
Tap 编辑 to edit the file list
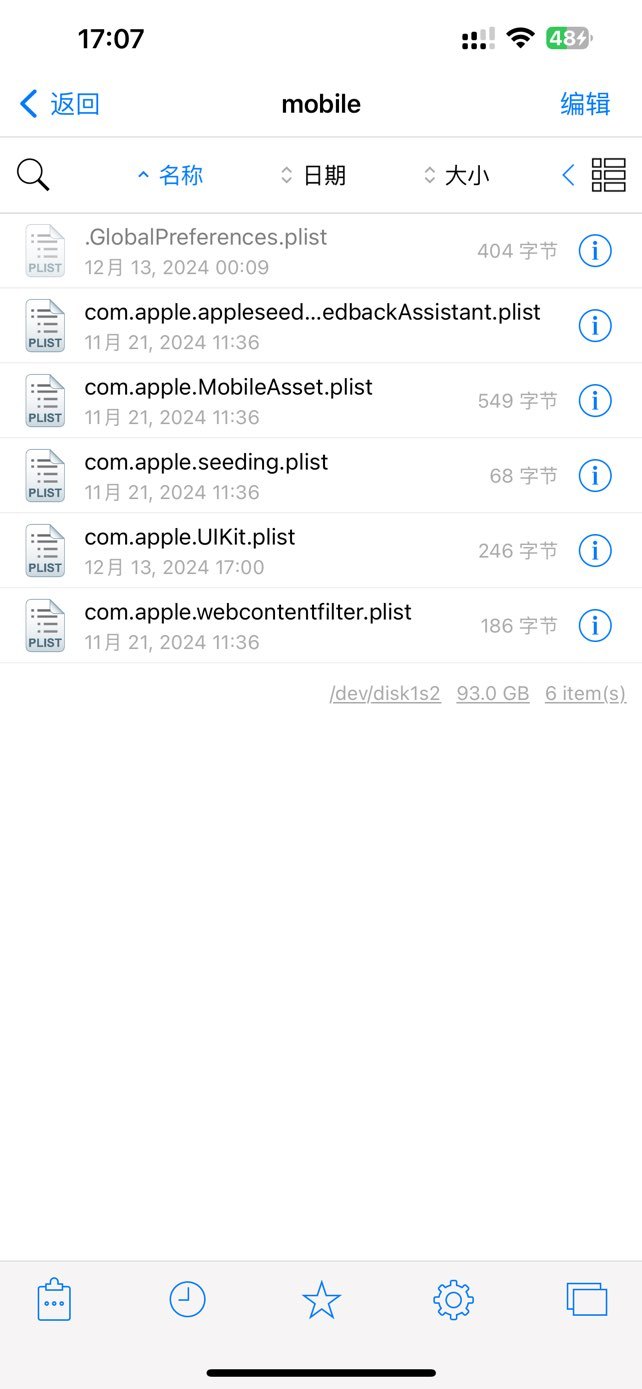coord(586,104)
